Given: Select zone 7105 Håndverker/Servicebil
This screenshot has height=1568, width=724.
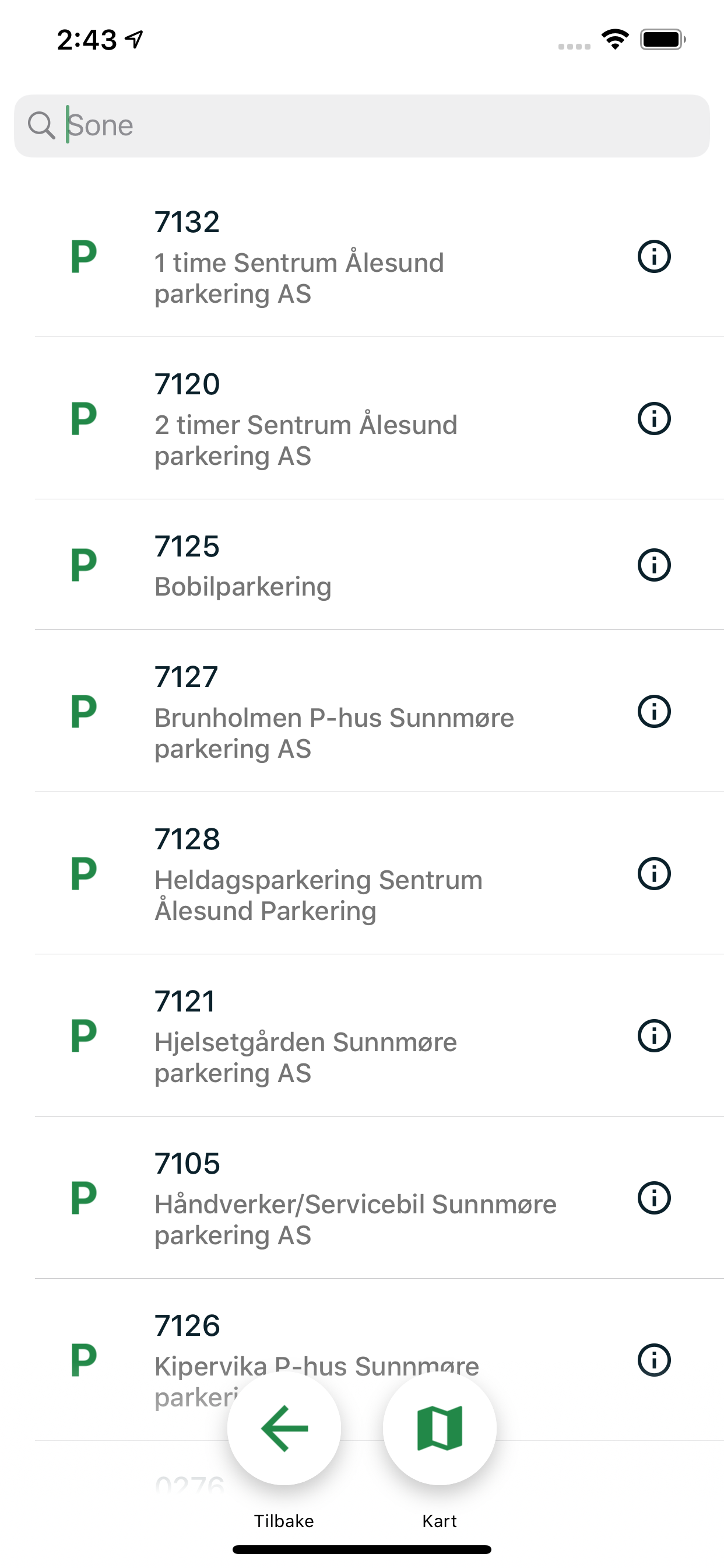Looking at the screenshot, I should tap(362, 1198).
